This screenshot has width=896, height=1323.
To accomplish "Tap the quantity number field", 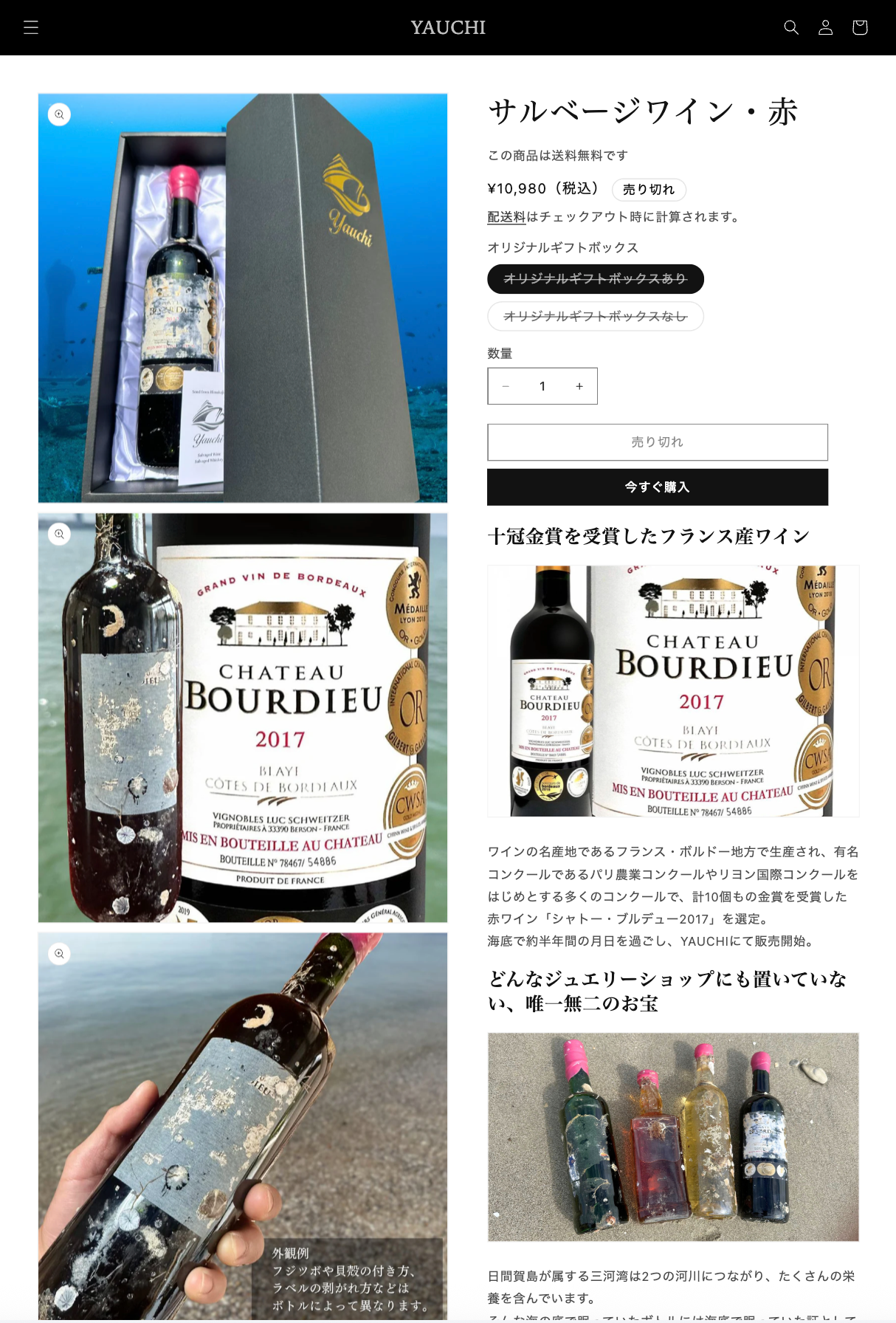I will (542, 386).
